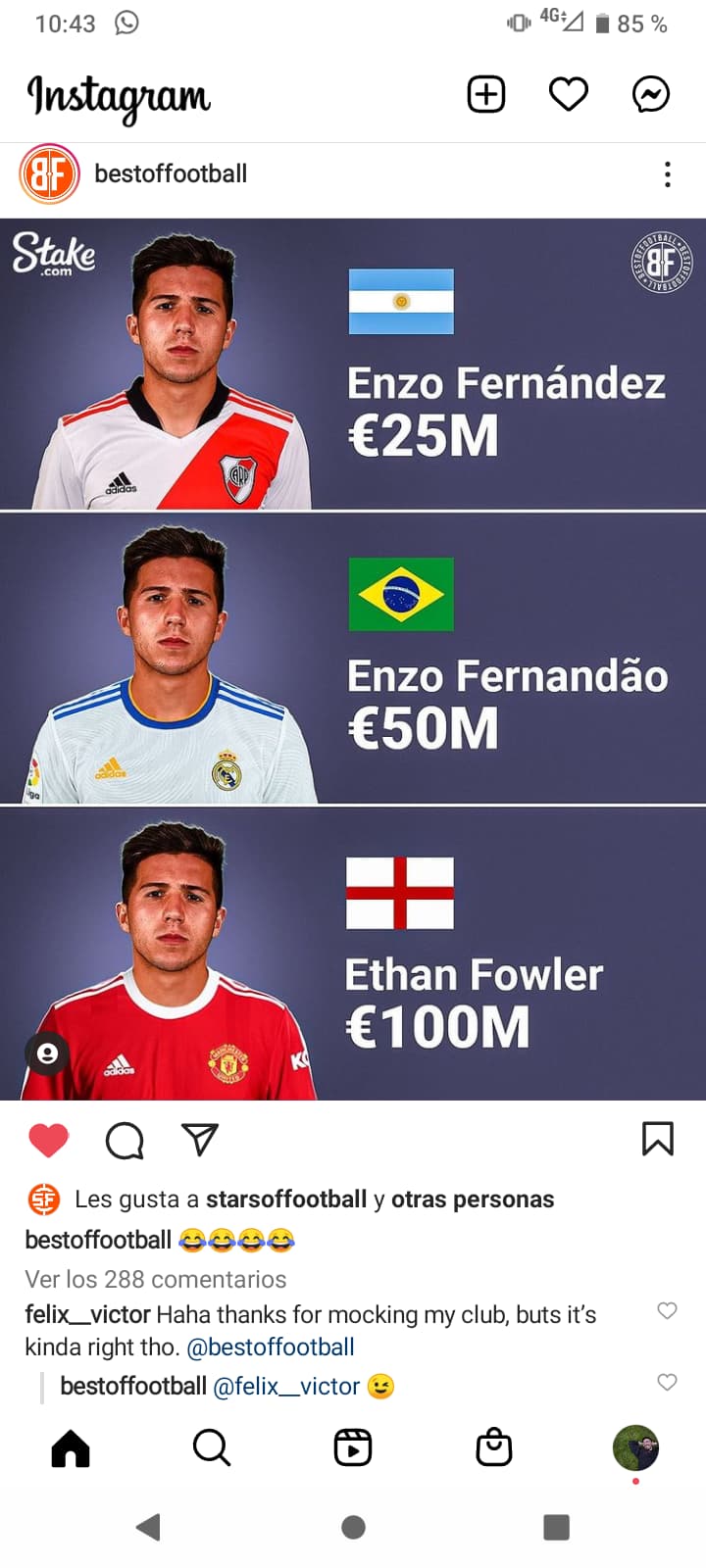Show tagged accounts on the post image
706x1568 pixels.
47,1053
